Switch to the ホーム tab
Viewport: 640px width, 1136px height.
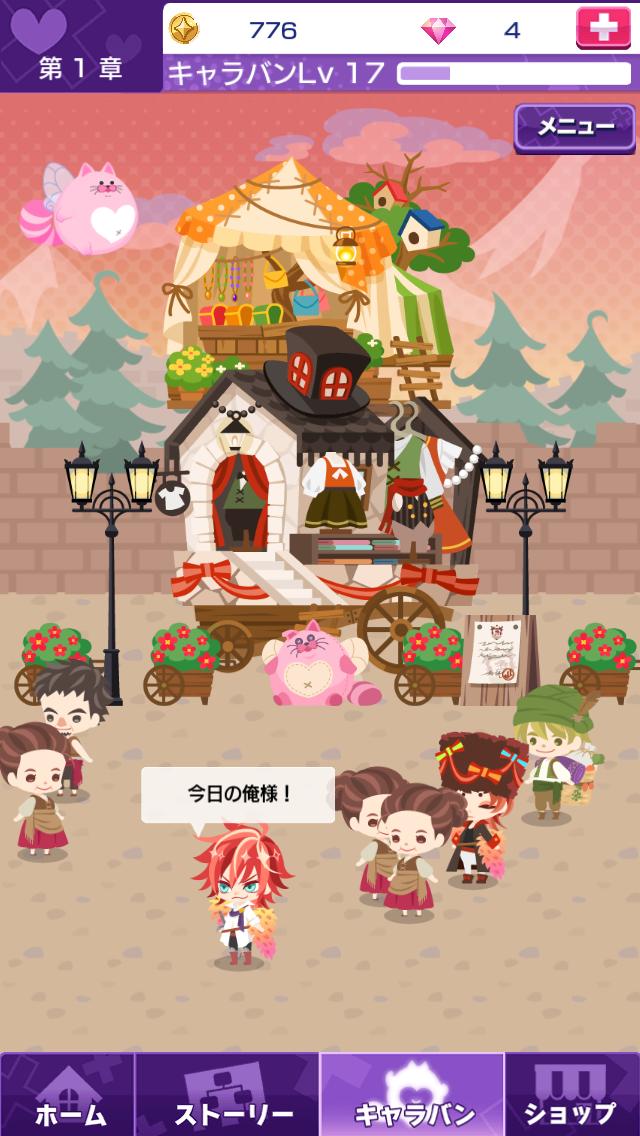[68, 1094]
